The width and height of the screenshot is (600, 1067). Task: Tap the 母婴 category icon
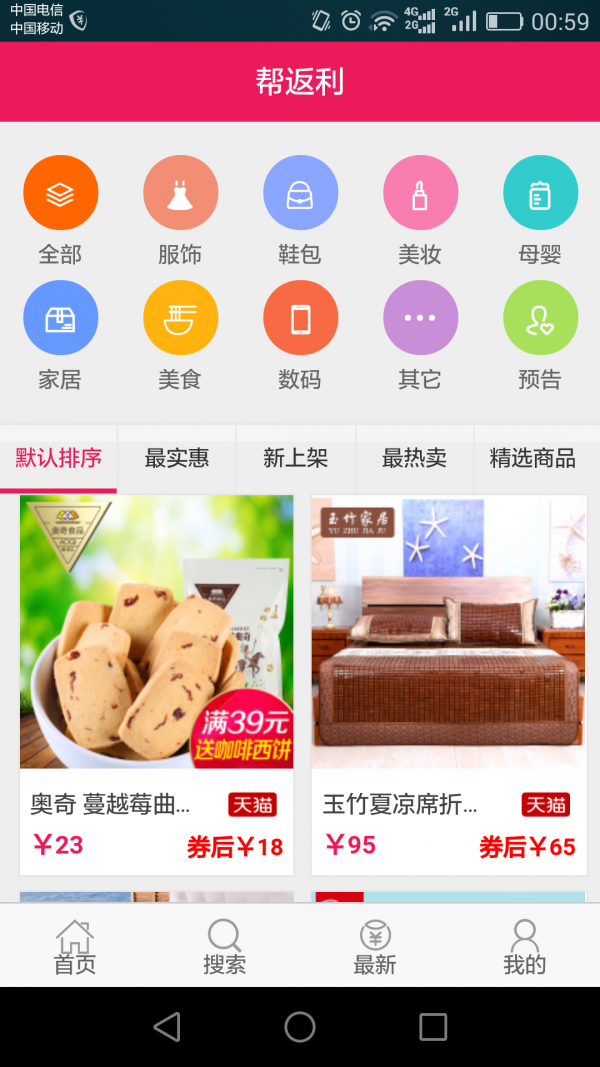point(540,193)
